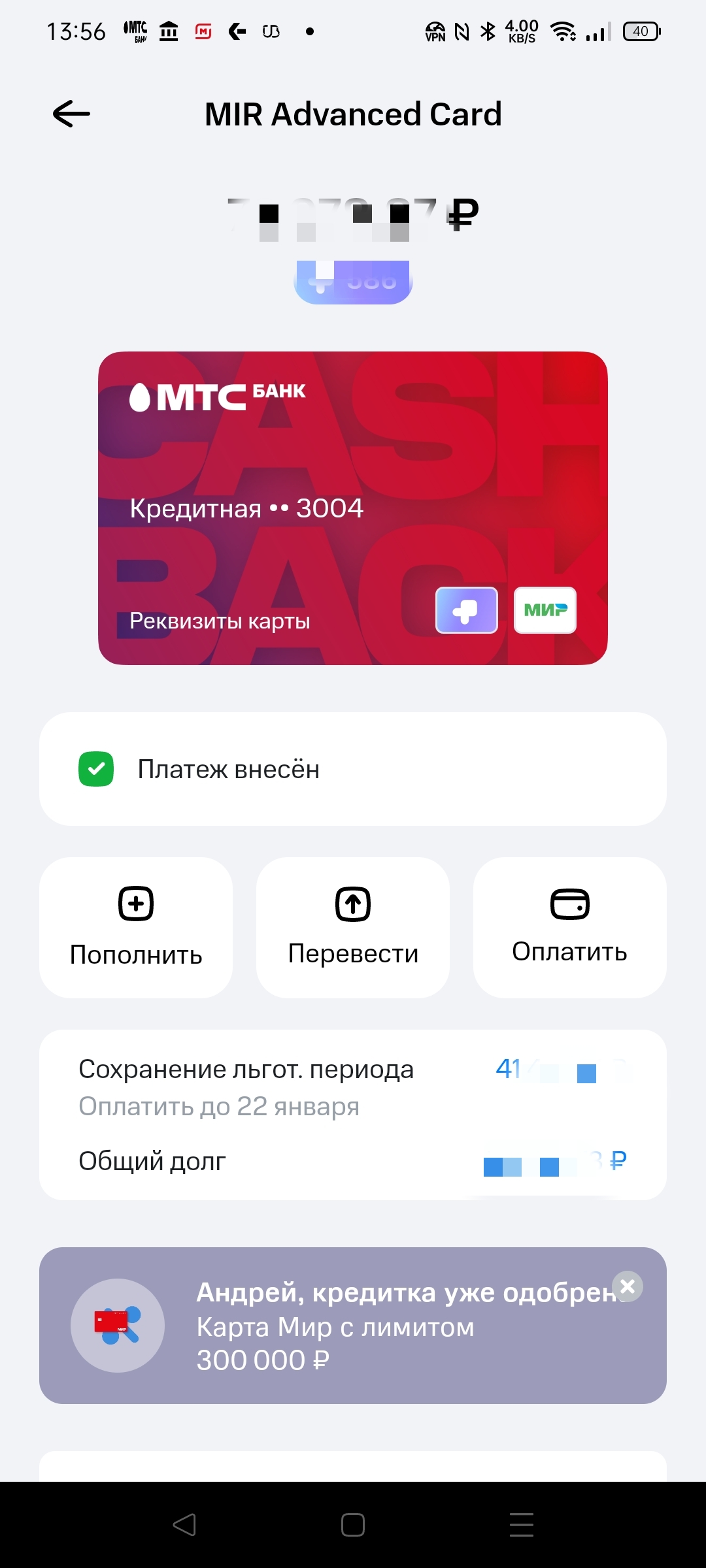
Task: Go back using the top arrow
Action: [71, 114]
